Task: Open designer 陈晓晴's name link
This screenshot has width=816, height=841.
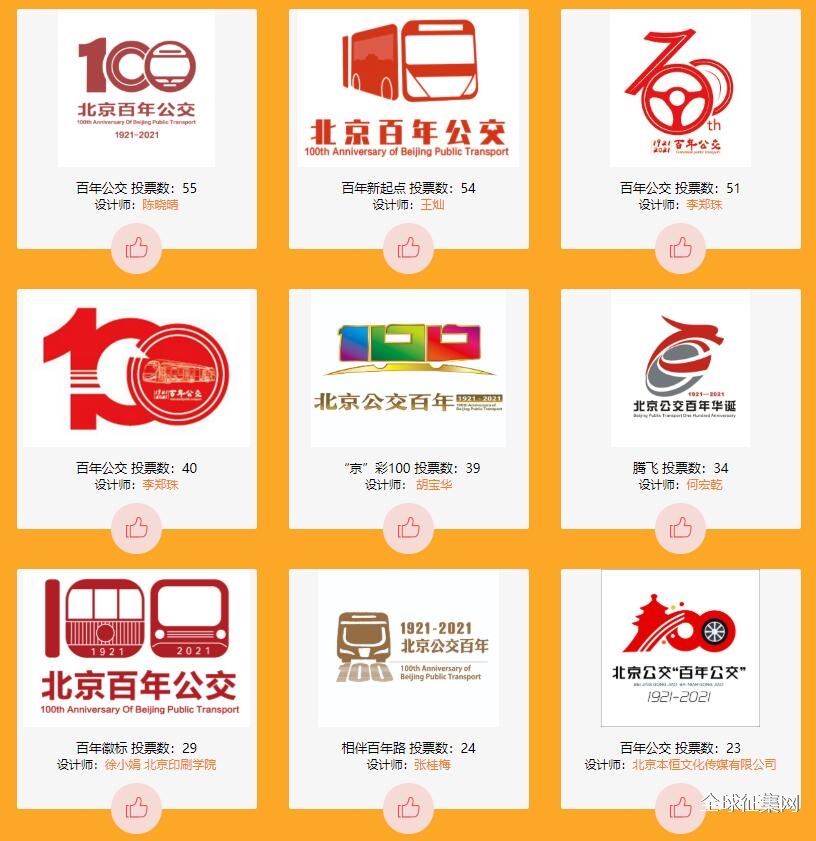Action: point(161,205)
